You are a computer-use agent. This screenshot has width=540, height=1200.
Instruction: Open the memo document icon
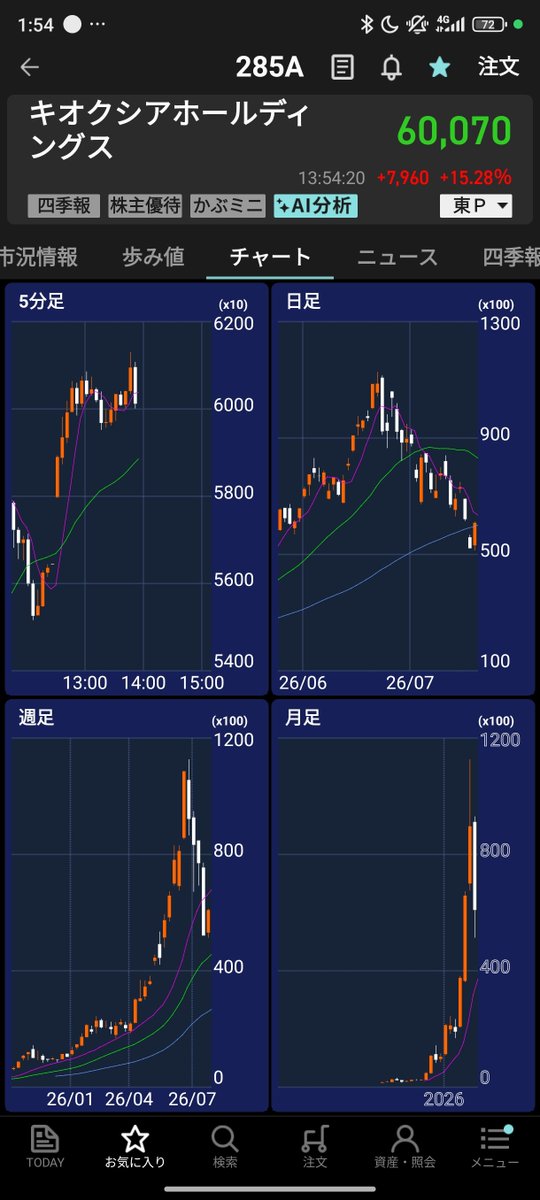(343, 67)
